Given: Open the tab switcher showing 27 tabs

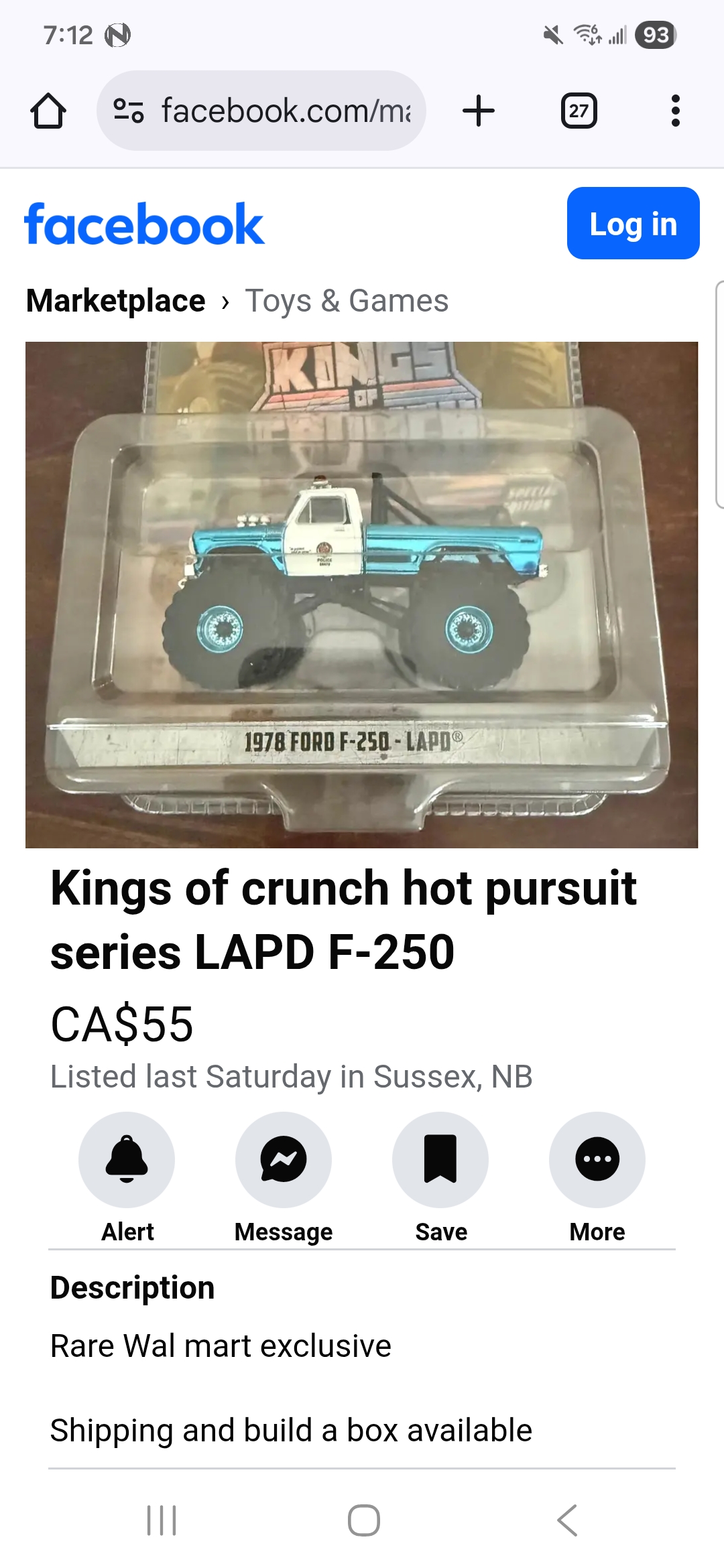Looking at the screenshot, I should pyautogui.click(x=579, y=111).
